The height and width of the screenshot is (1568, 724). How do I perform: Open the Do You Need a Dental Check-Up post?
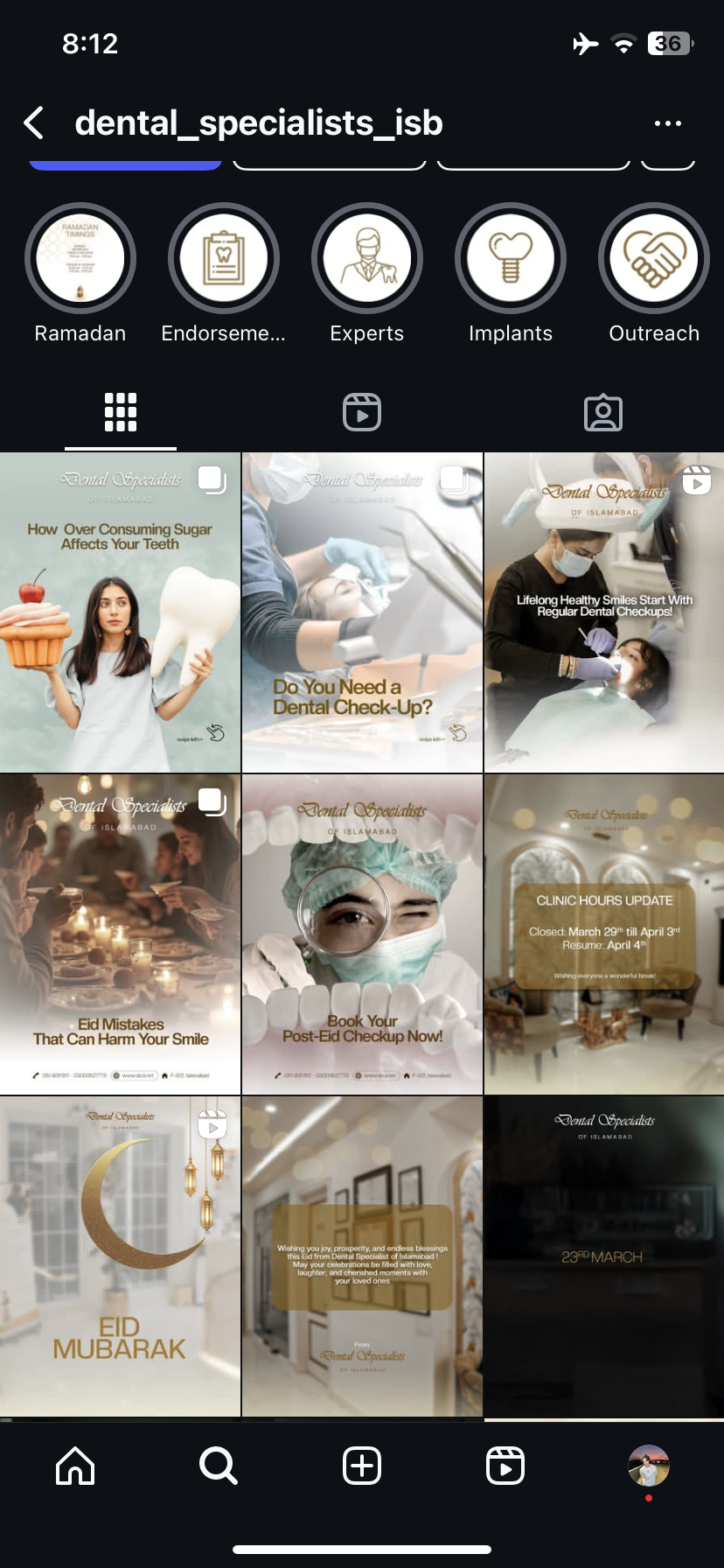[362, 612]
